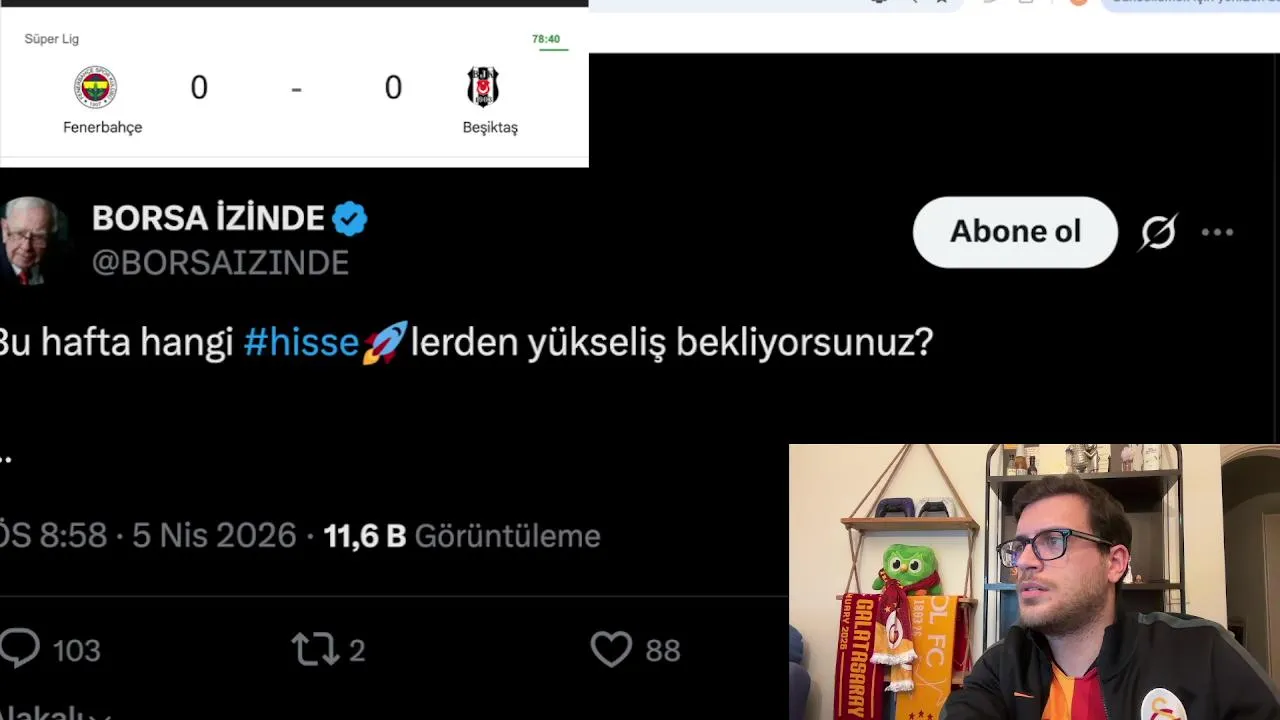Open the Grok explain icon

(x=1159, y=233)
